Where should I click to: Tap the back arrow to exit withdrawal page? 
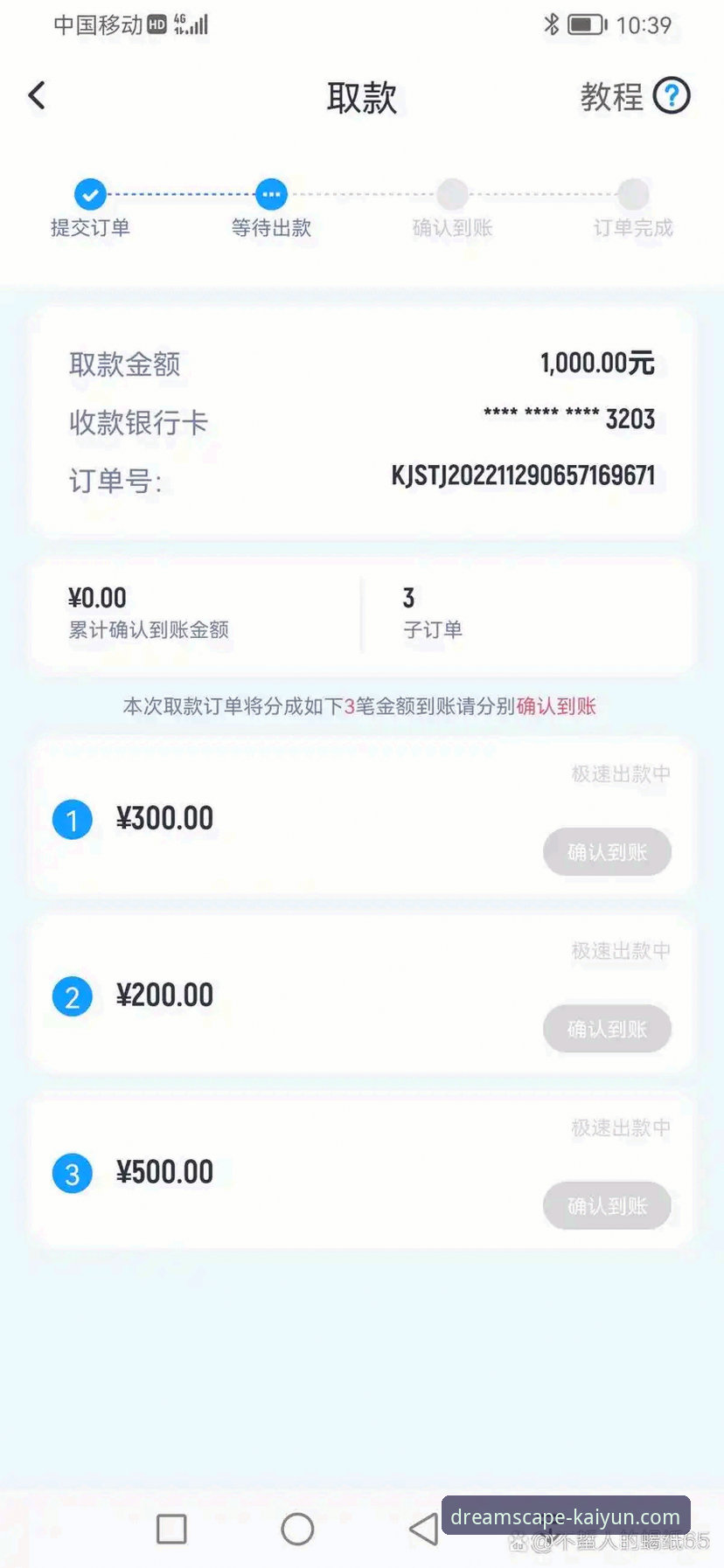point(37,96)
